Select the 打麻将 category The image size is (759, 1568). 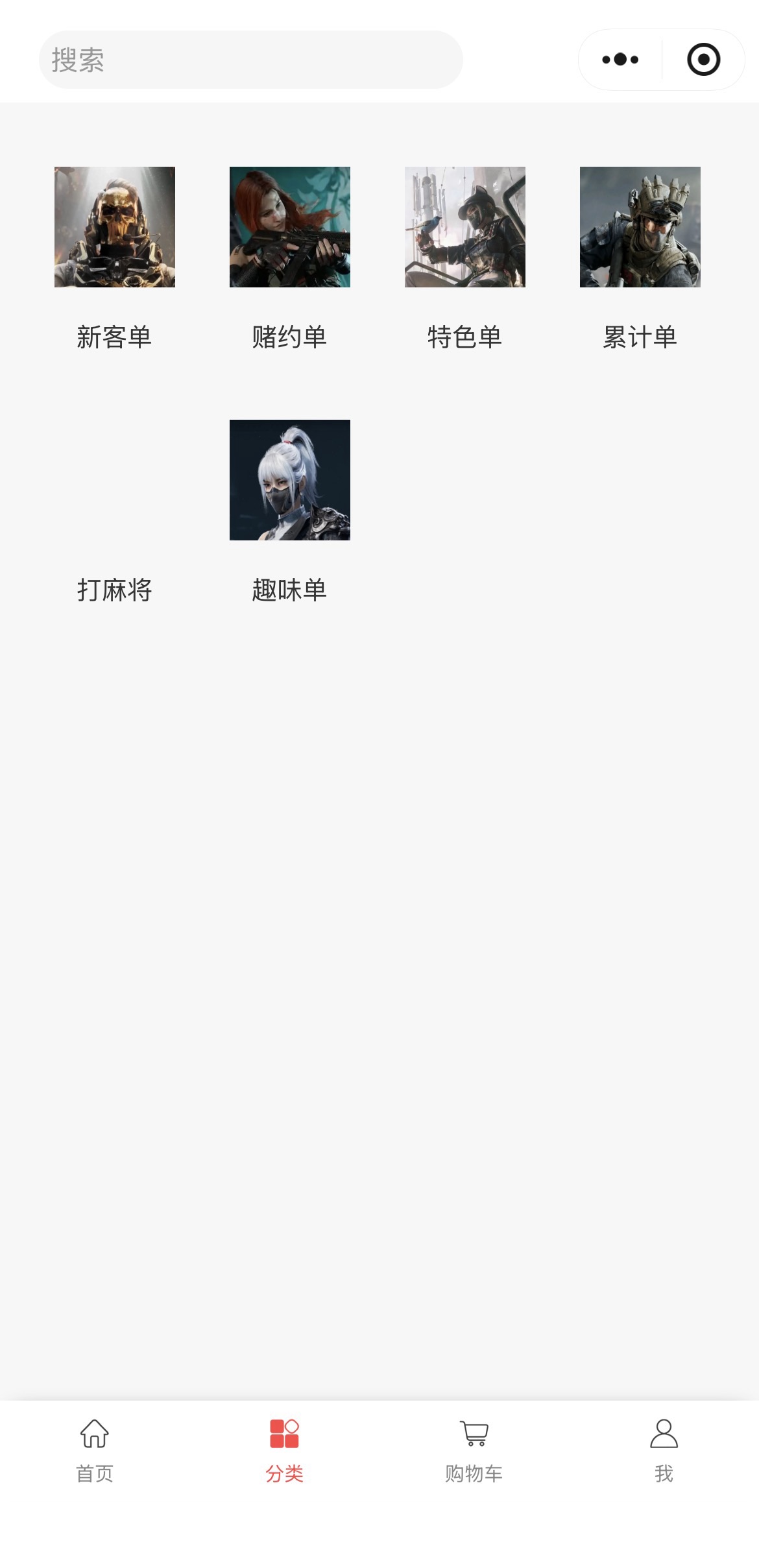115,589
